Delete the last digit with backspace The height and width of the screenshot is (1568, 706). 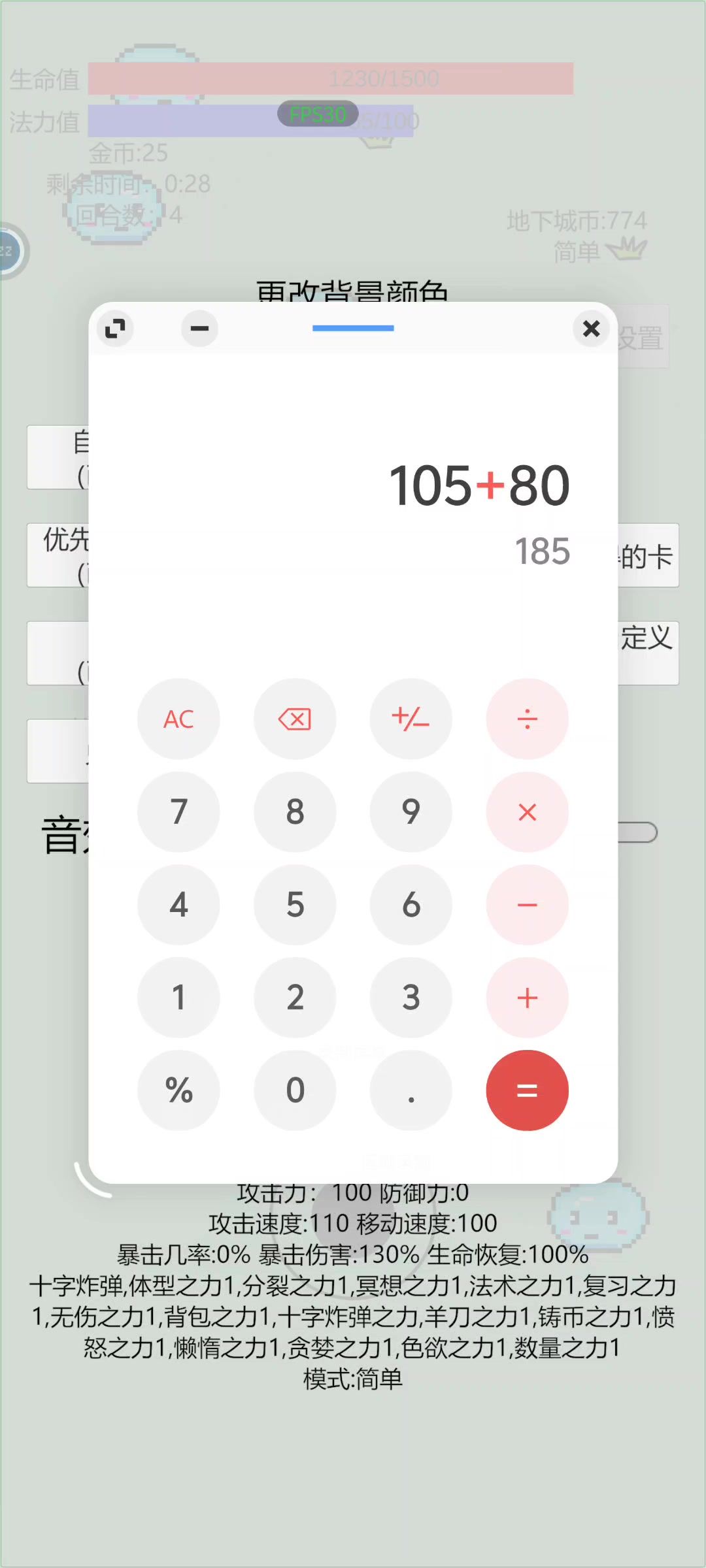click(x=295, y=719)
